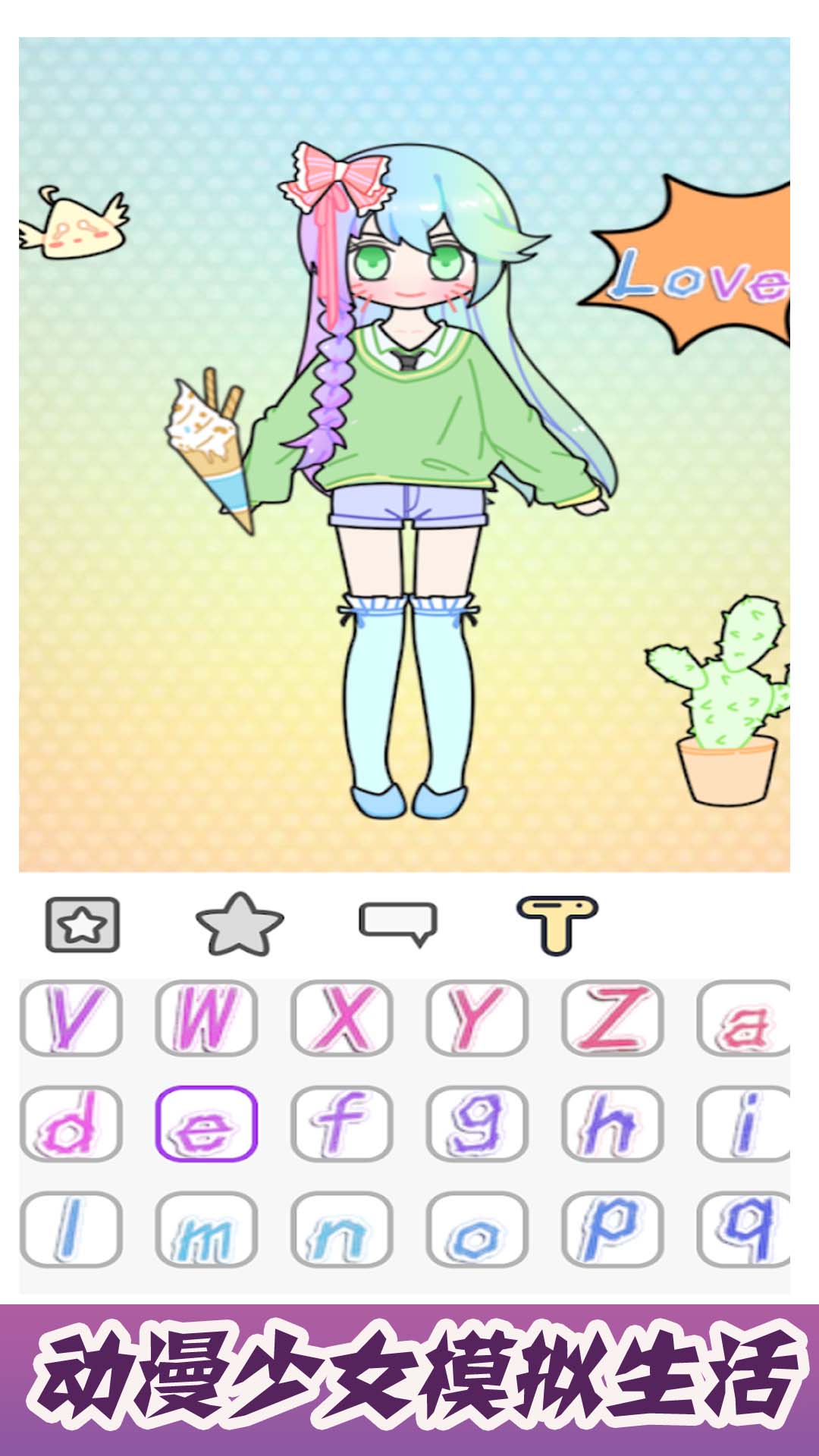
Task: Add the uppercase V letter sticker
Action: point(71,1018)
